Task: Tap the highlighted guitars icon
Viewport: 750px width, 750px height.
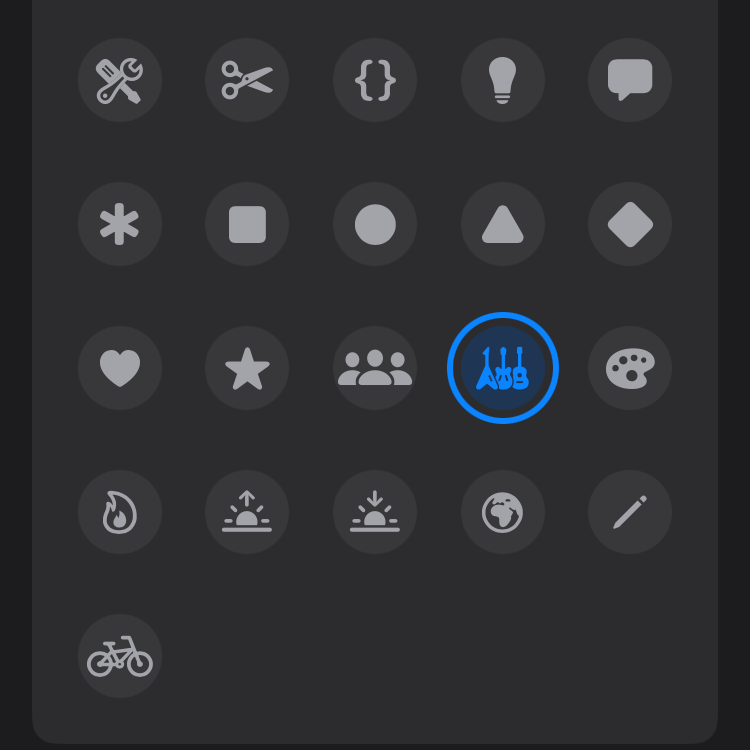Action: tap(503, 368)
